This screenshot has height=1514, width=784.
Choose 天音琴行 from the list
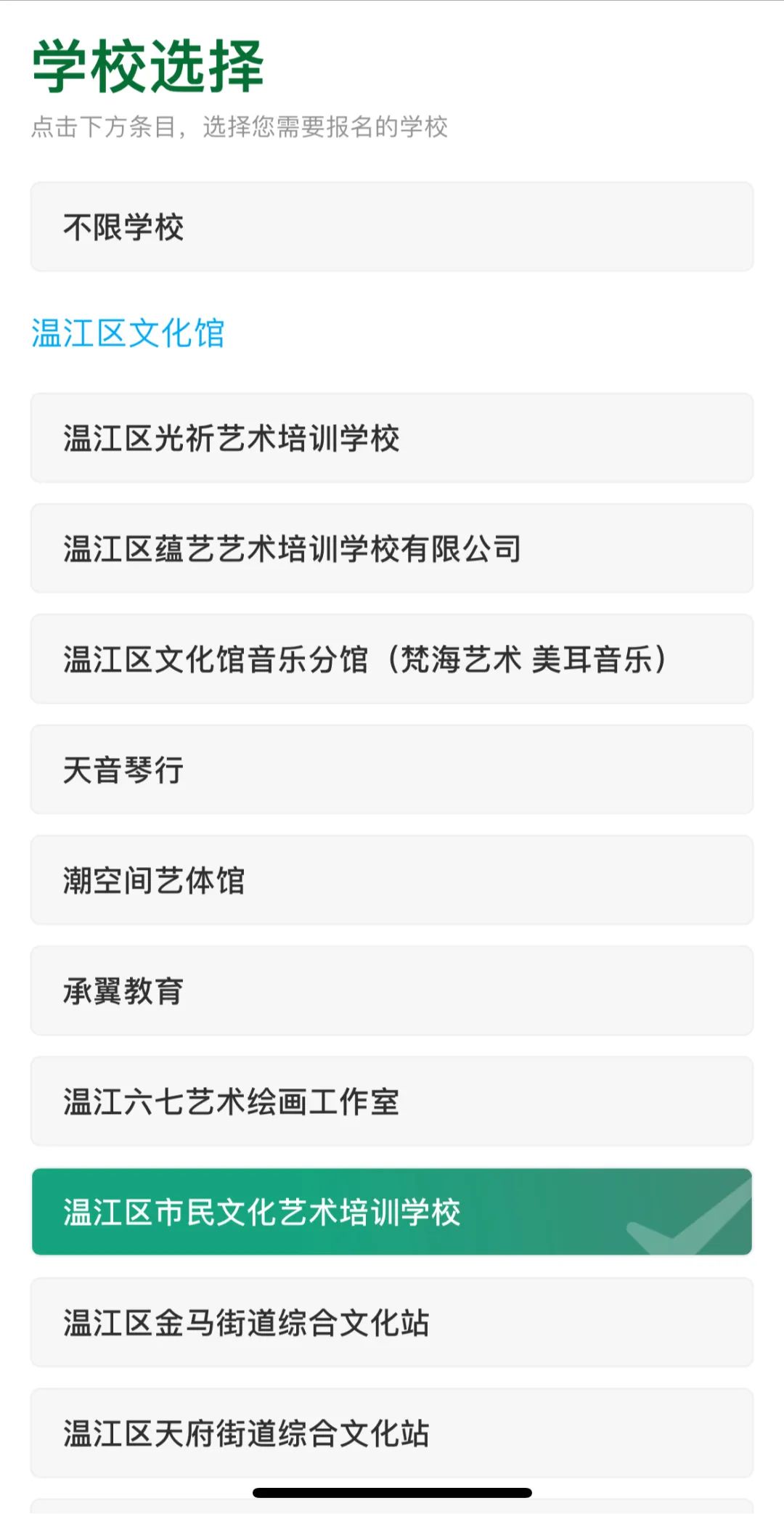click(391, 769)
